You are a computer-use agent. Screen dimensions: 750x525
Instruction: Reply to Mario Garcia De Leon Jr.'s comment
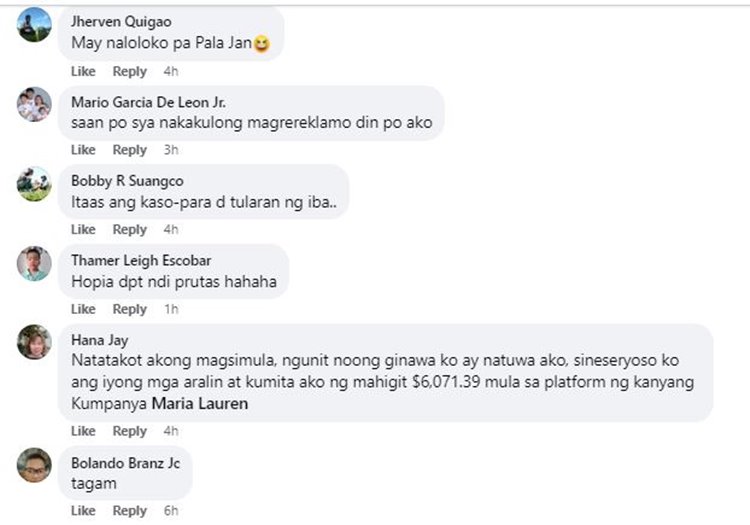point(129,150)
